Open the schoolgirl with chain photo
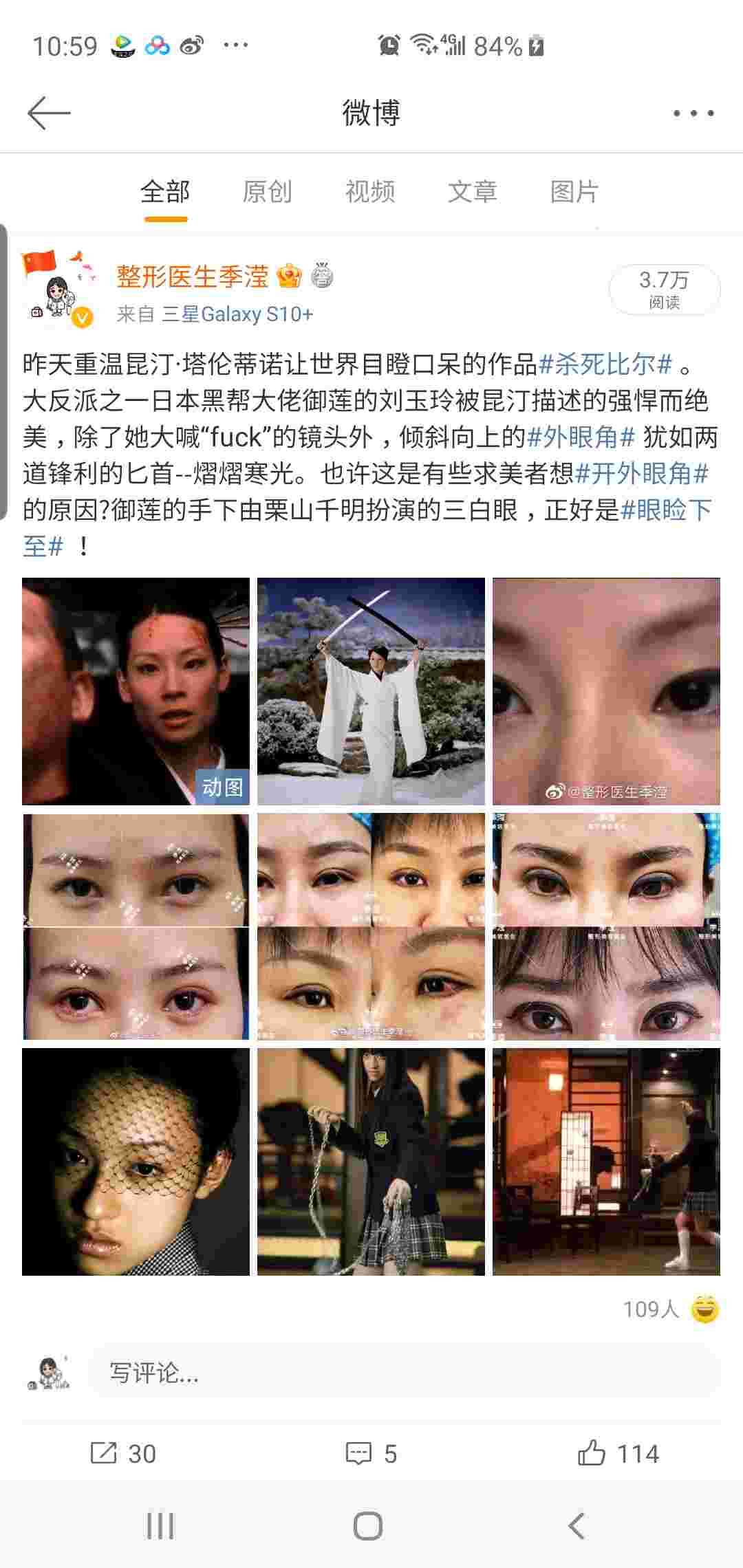Image resolution: width=743 pixels, height=1568 pixels. [x=371, y=1162]
